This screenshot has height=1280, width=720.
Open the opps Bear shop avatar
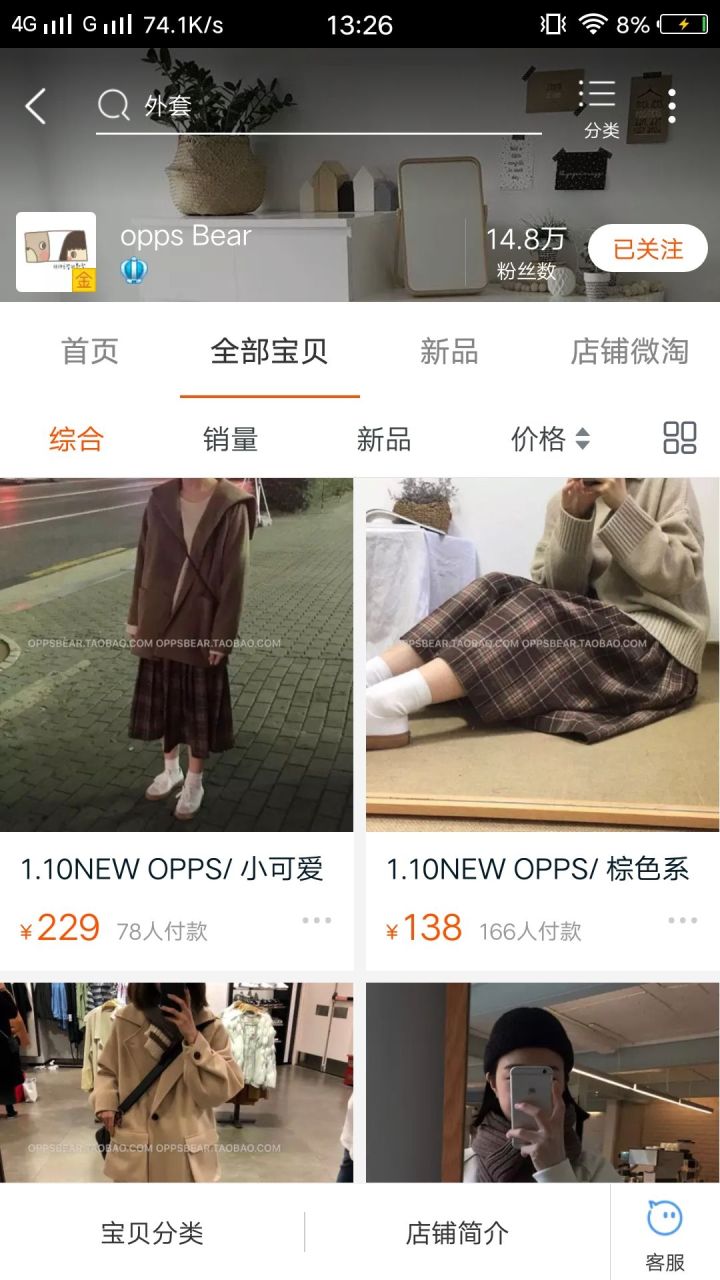point(56,252)
